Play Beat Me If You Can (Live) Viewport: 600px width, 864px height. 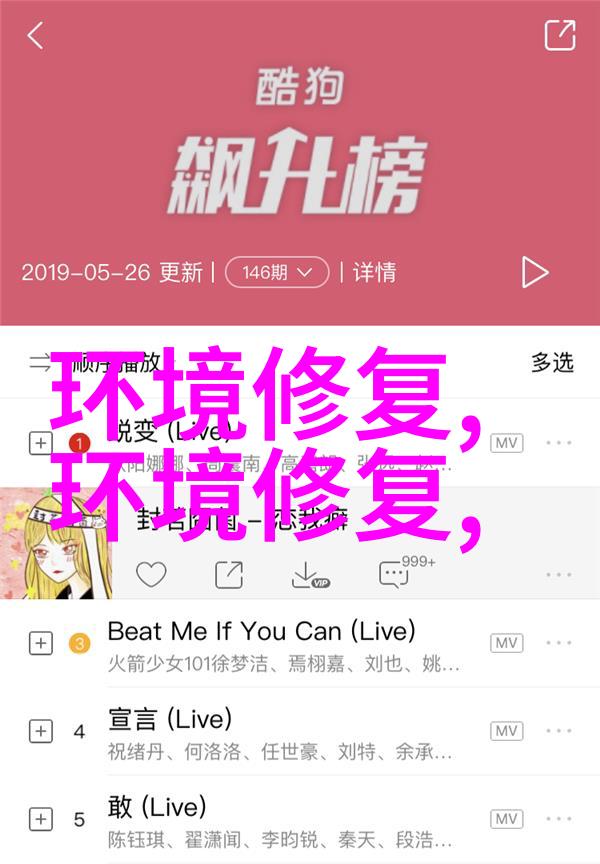click(260, 631)
